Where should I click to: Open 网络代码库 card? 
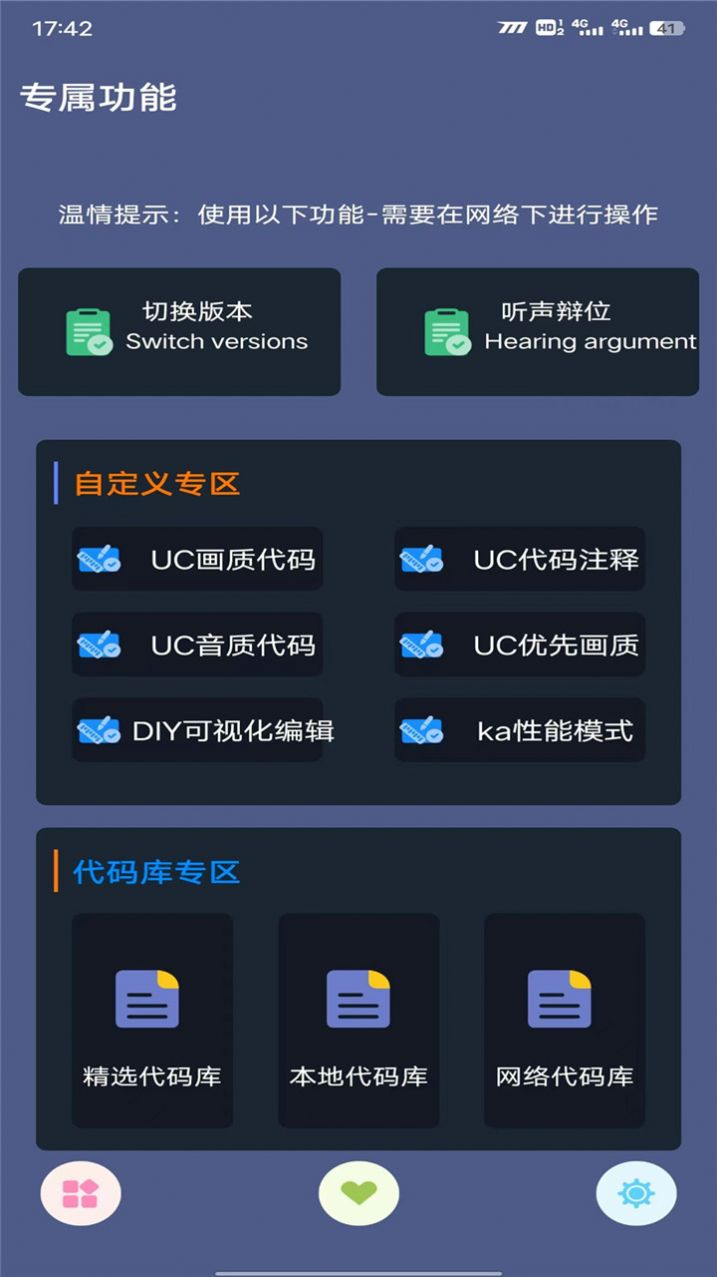(x=564, y=1020)
